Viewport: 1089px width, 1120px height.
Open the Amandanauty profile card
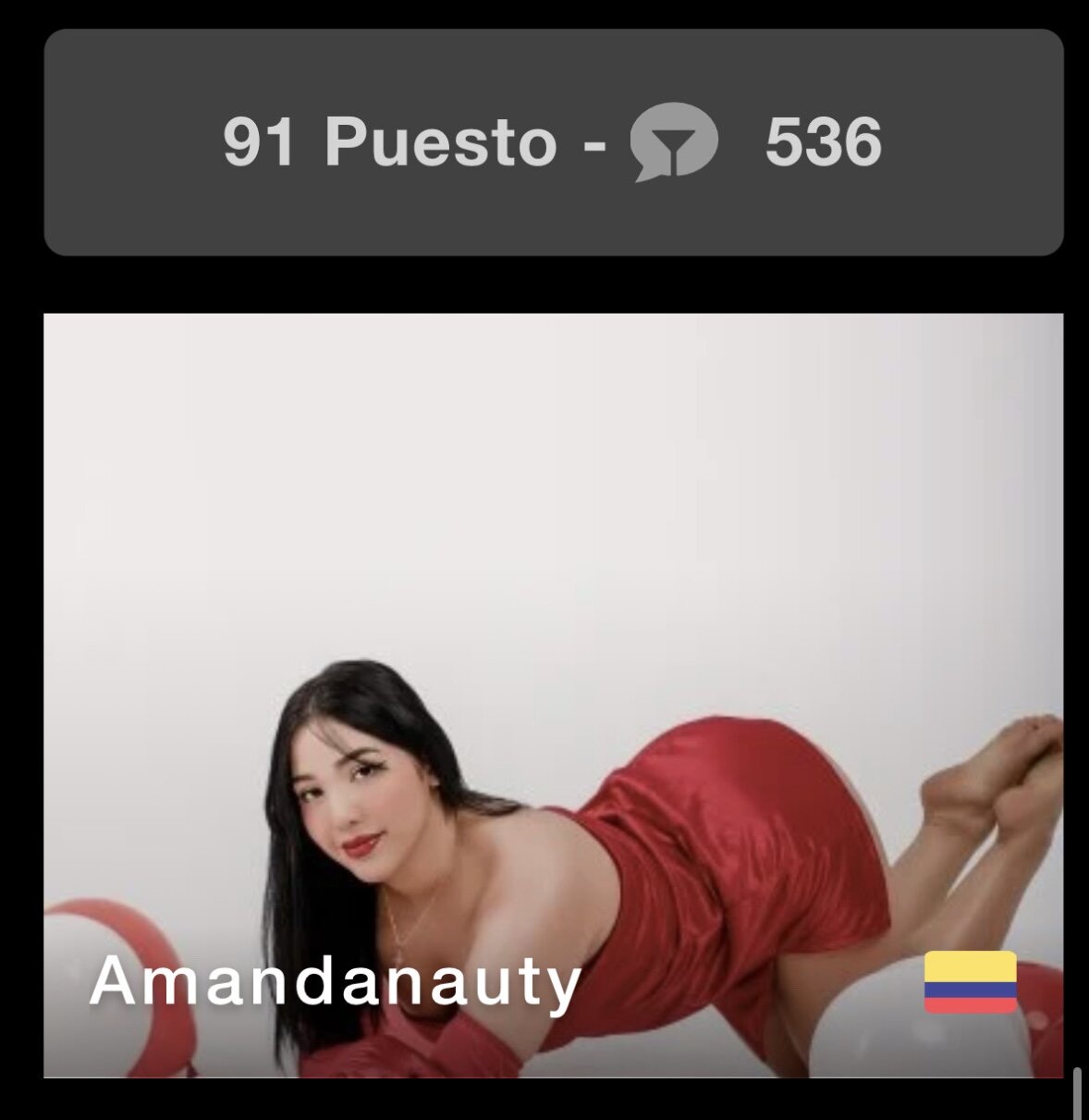553,695
